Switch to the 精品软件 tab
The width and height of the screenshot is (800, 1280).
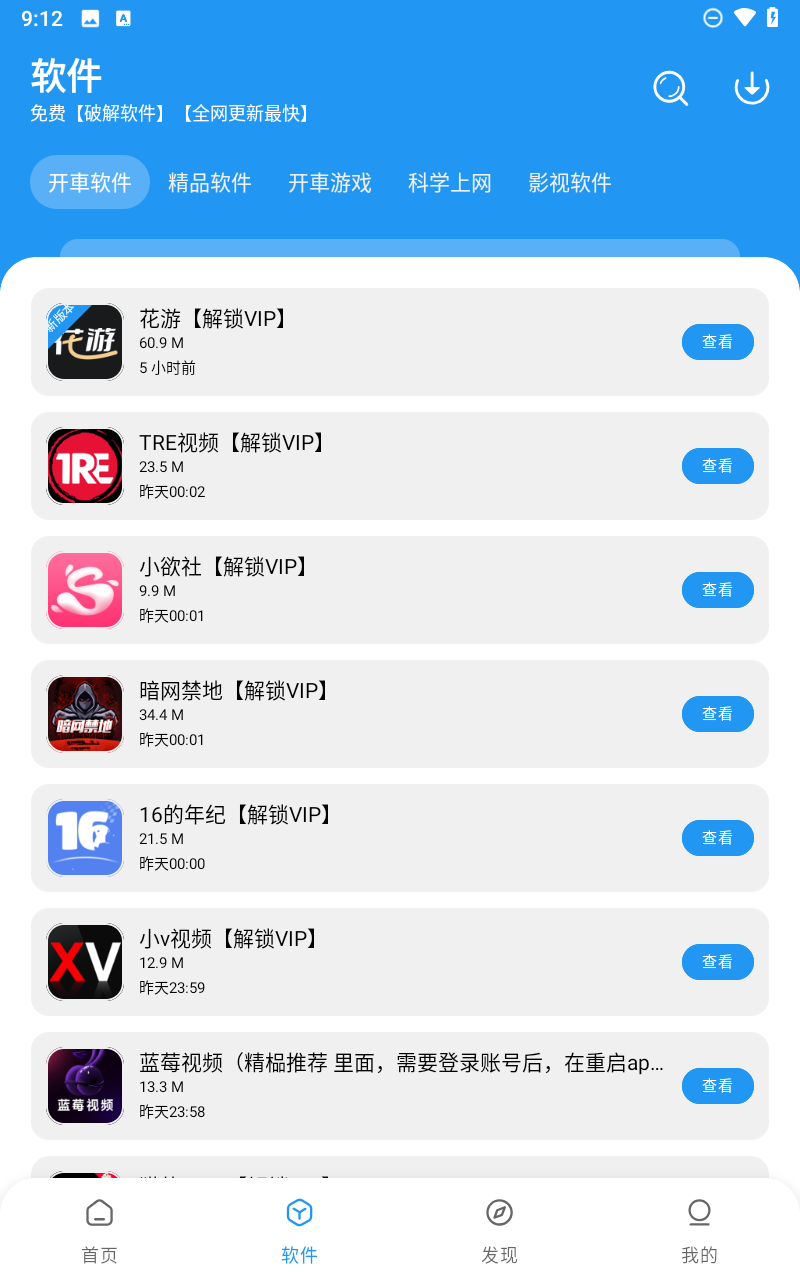coord(210,183)
